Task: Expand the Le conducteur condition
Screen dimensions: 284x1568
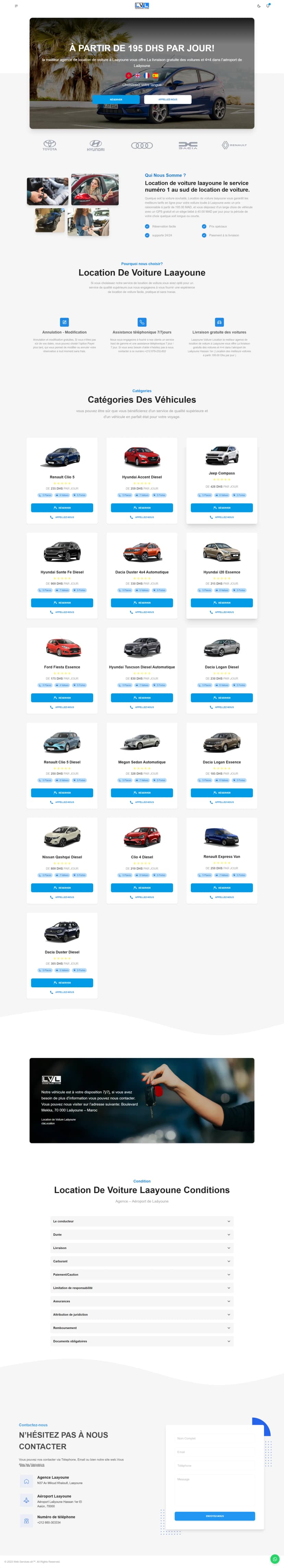Action: 142,1221
